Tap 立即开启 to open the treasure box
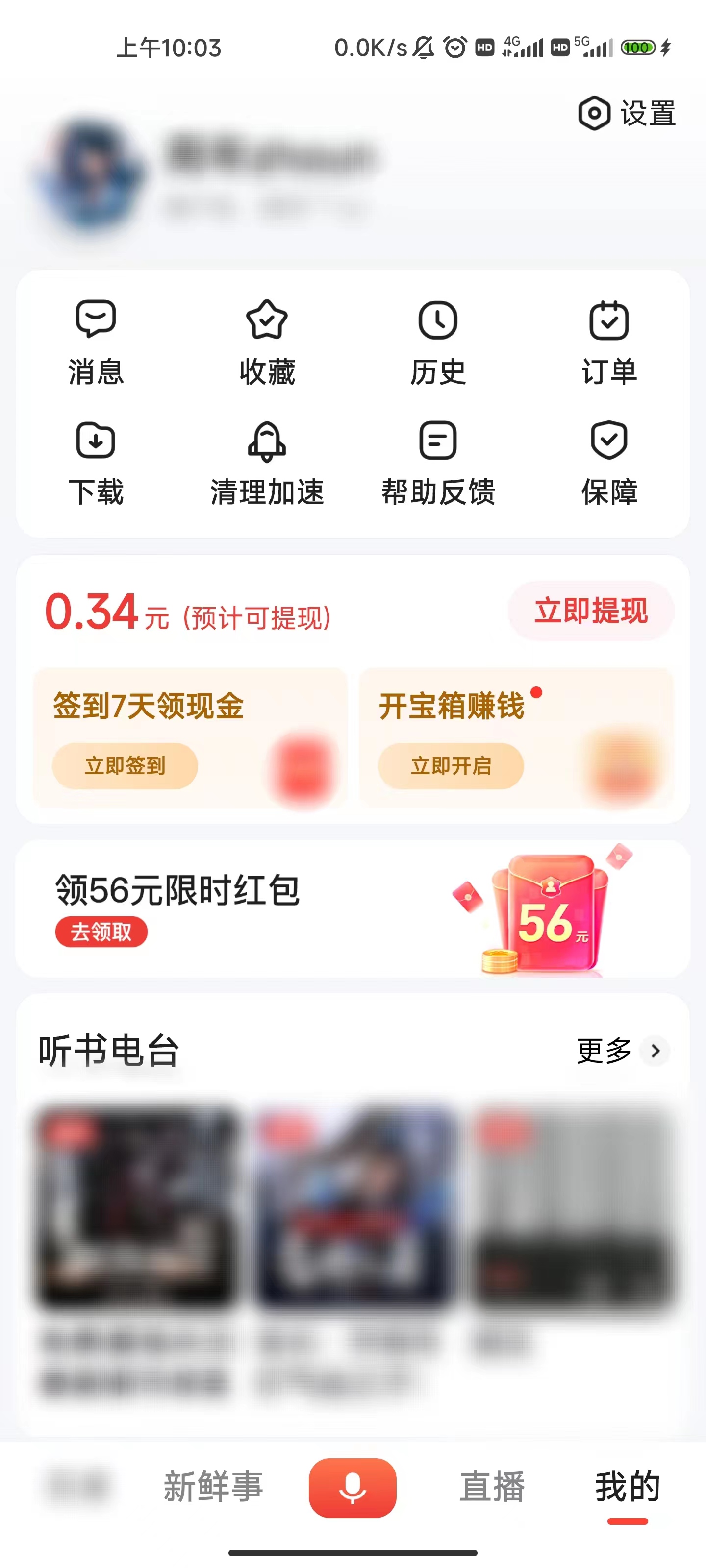Screen dimensions: 706x1568 point(452,767)
